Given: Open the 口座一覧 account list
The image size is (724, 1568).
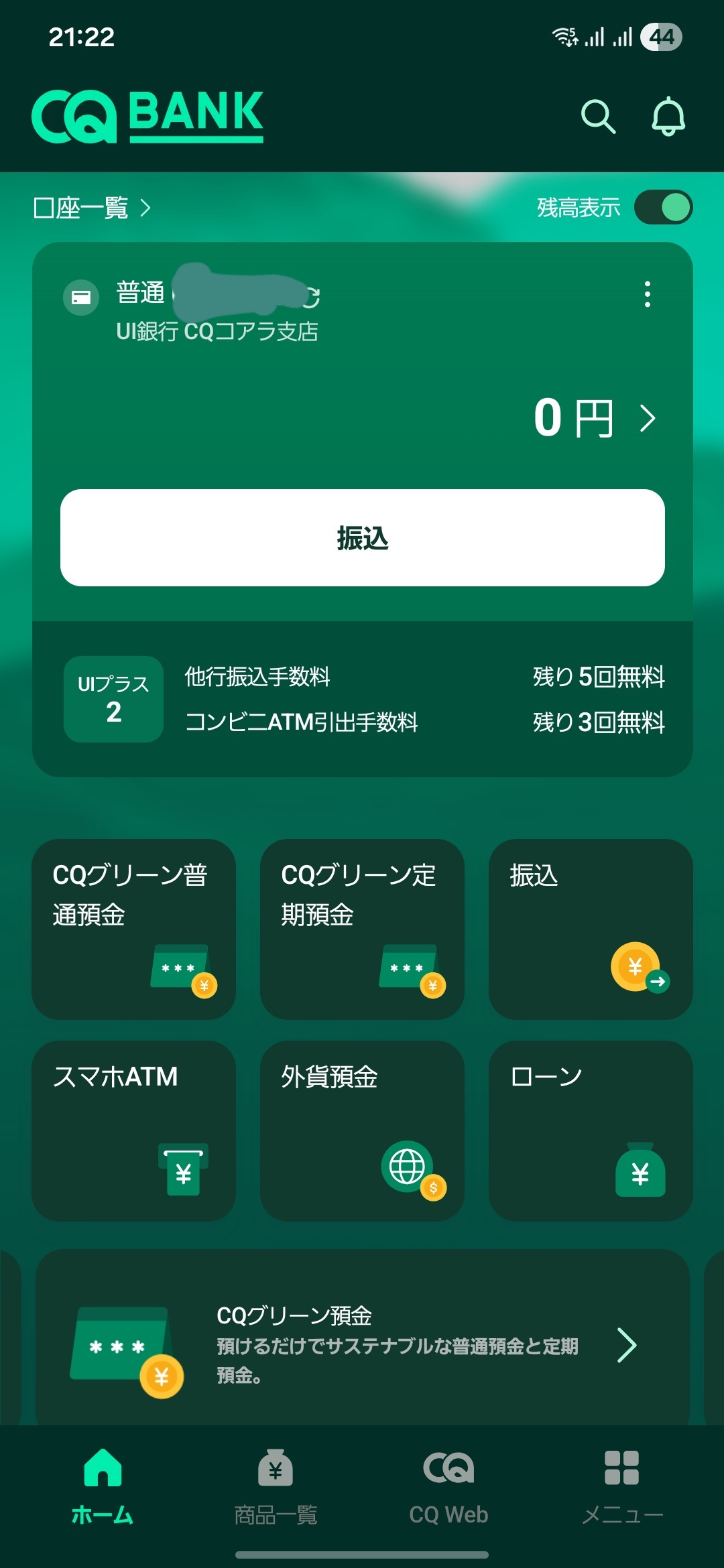Looking at the screenshot, I should (92, 208).
